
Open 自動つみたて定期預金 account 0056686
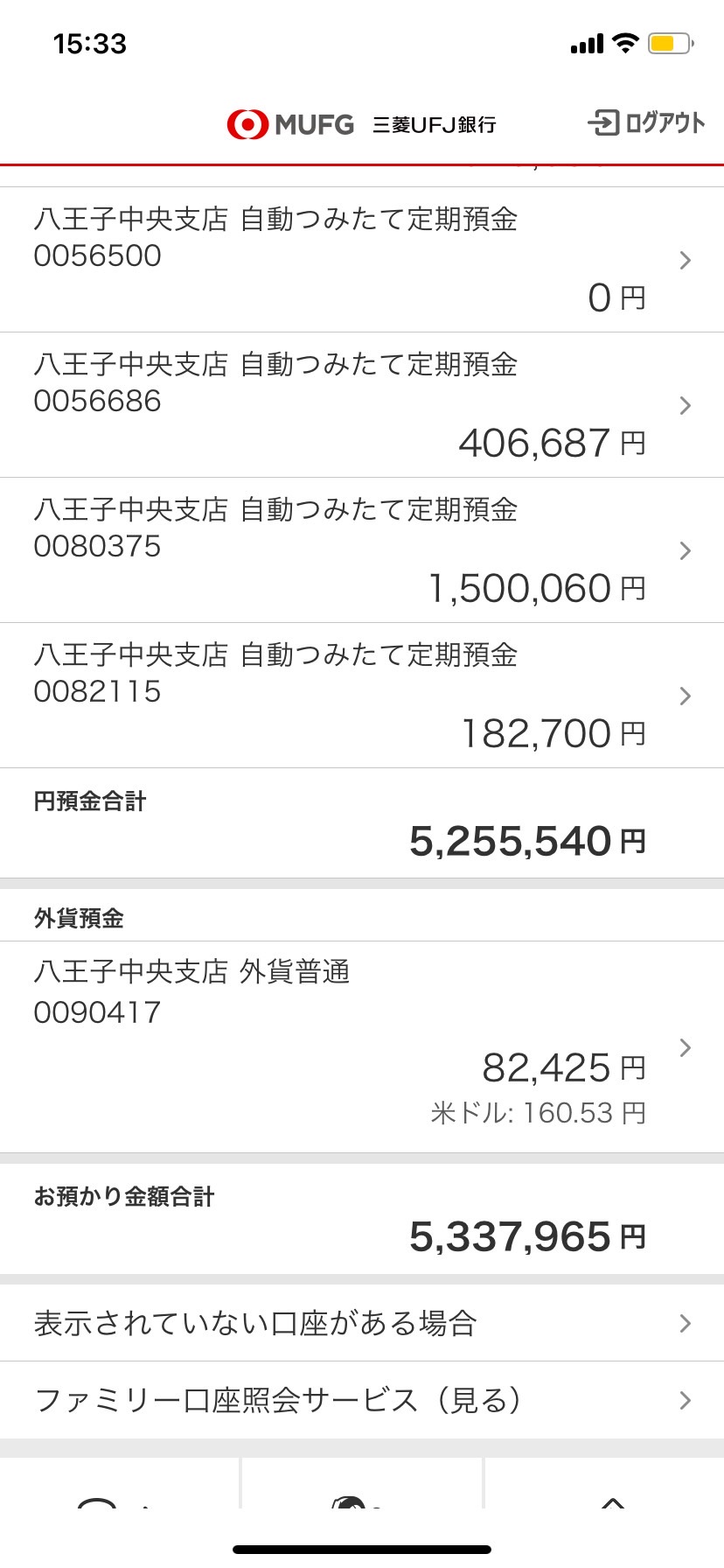pyautogui.click(x=362, y=405)
